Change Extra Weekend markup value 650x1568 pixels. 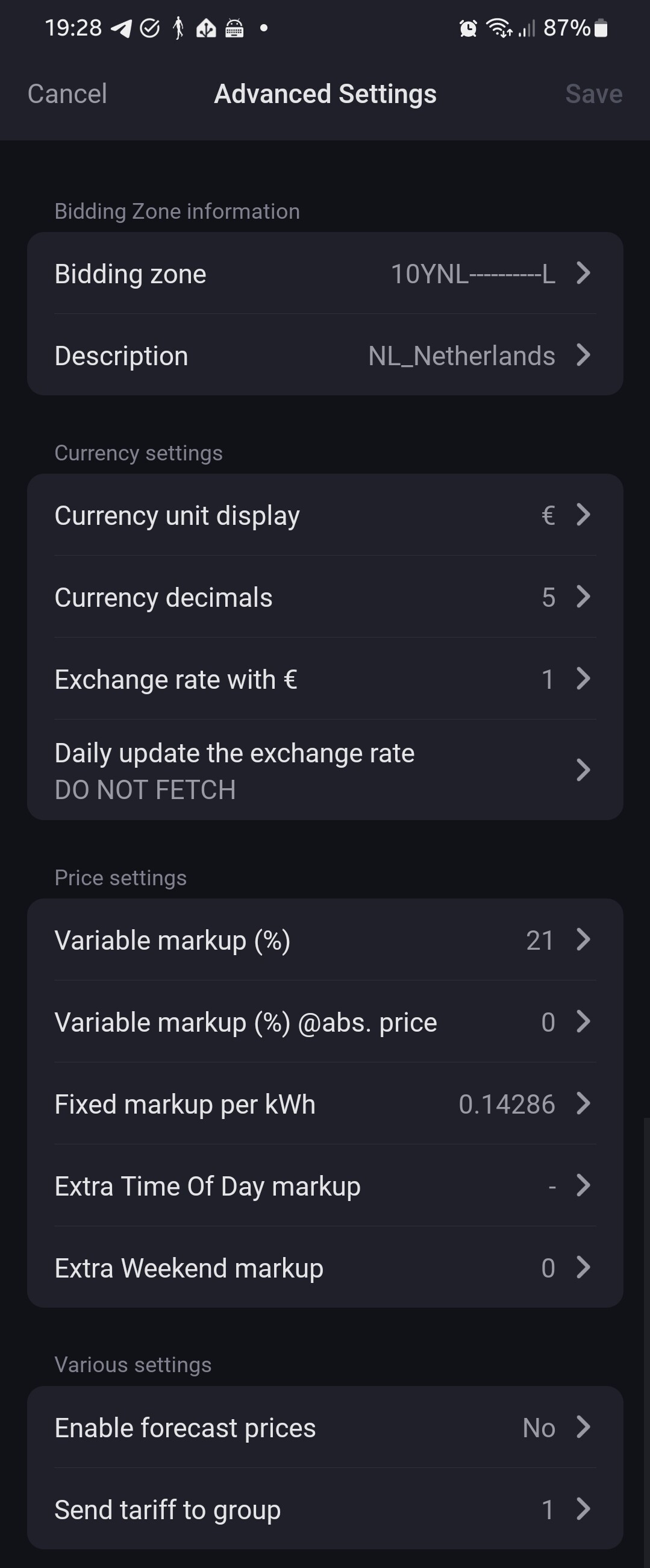[325, 1268]
